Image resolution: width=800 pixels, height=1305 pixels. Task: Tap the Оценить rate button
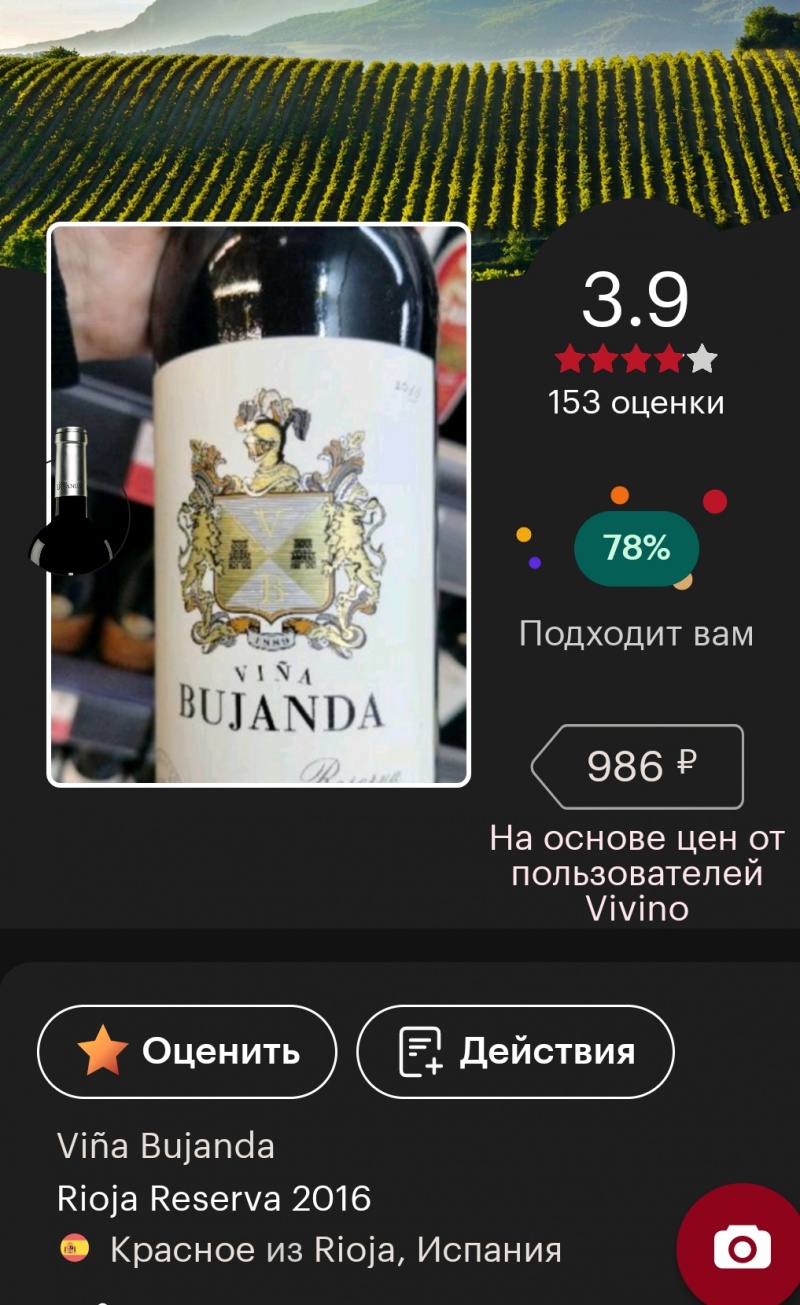click(x=187, y=1052)
